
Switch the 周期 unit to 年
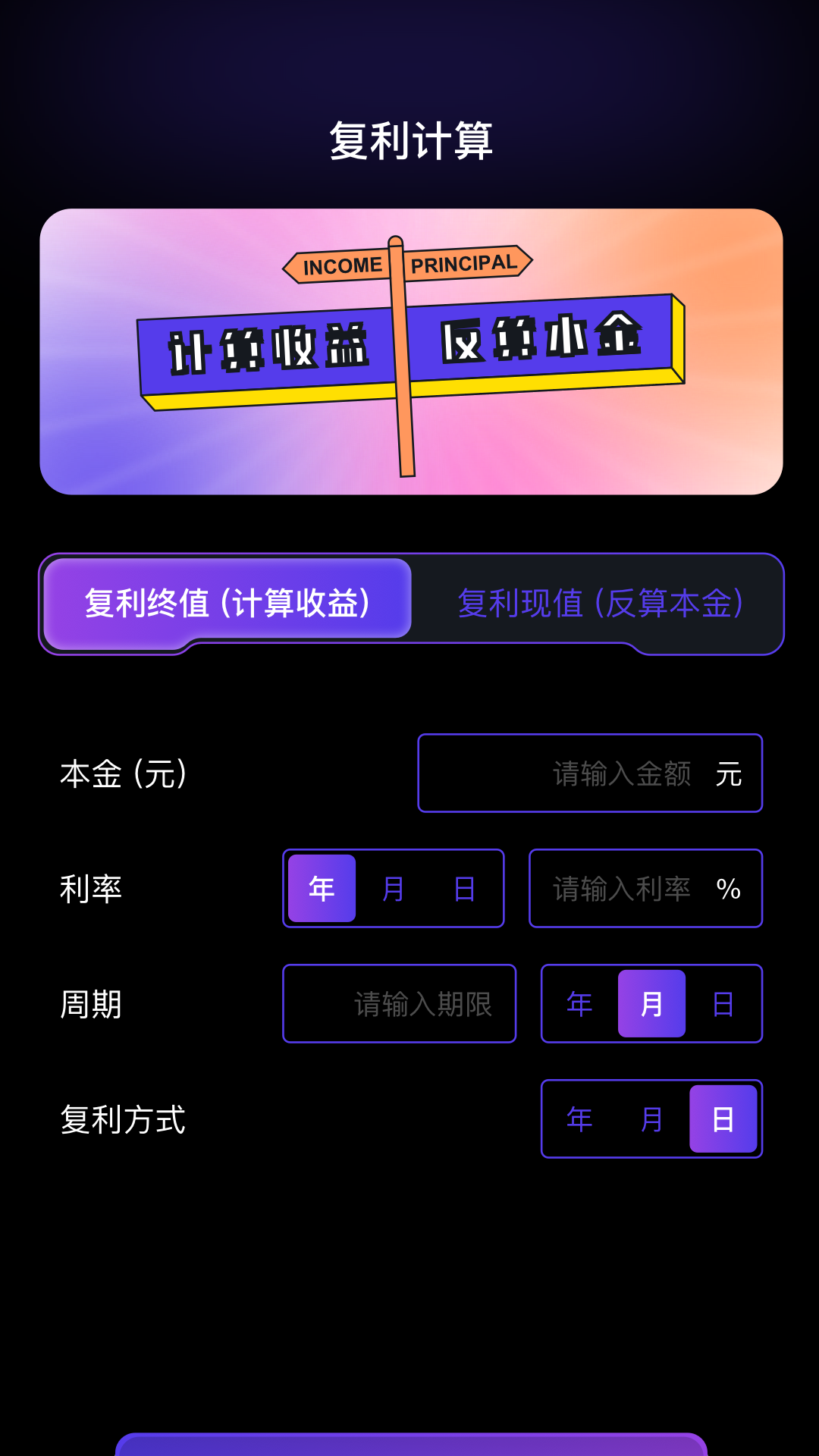click(579, 1003)
